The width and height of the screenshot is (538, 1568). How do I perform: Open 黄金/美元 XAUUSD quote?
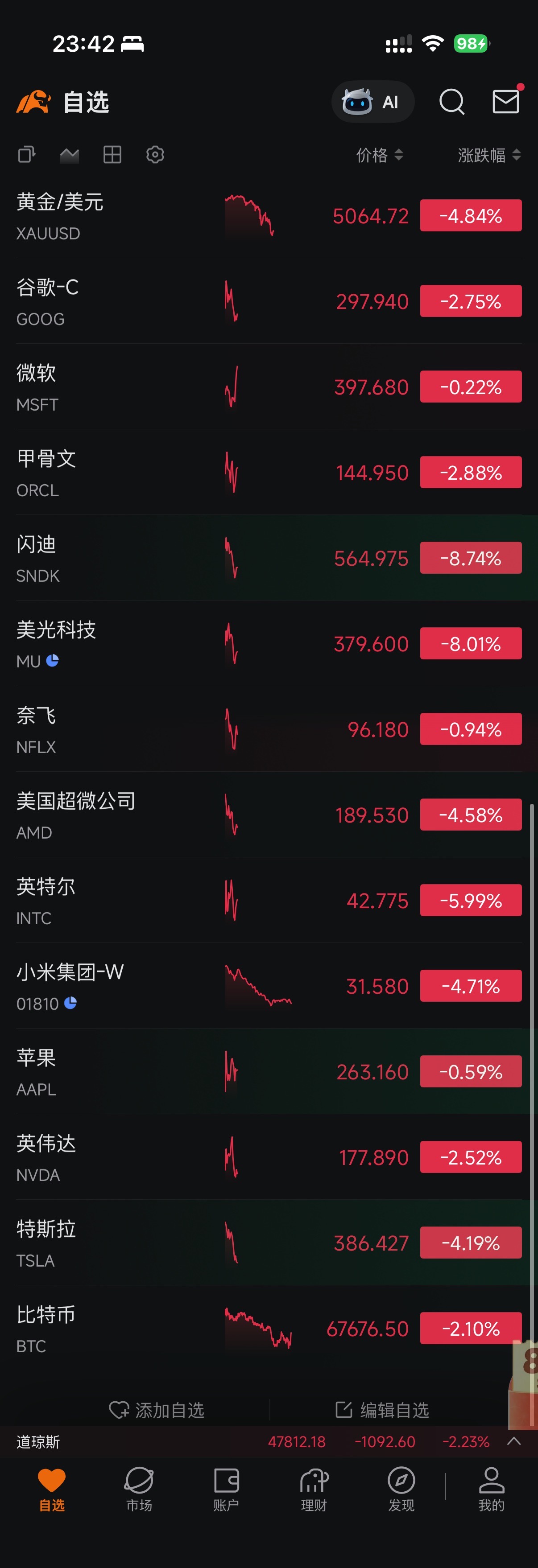pos(269,215)
